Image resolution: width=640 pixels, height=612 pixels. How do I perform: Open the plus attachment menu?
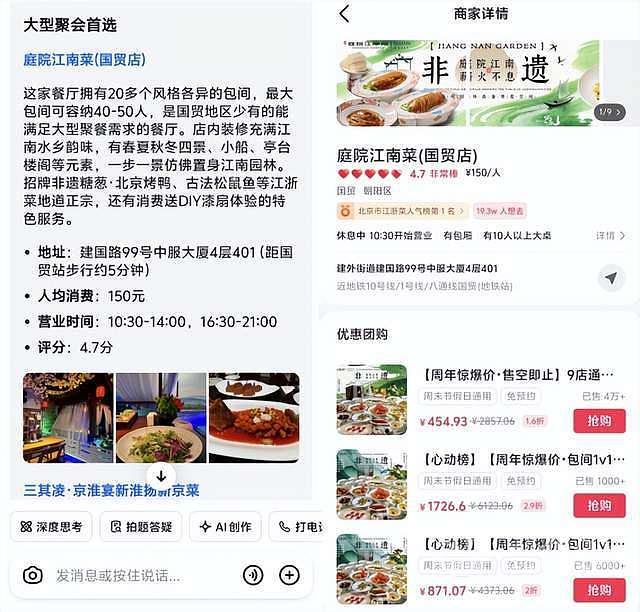coord(289,575)
